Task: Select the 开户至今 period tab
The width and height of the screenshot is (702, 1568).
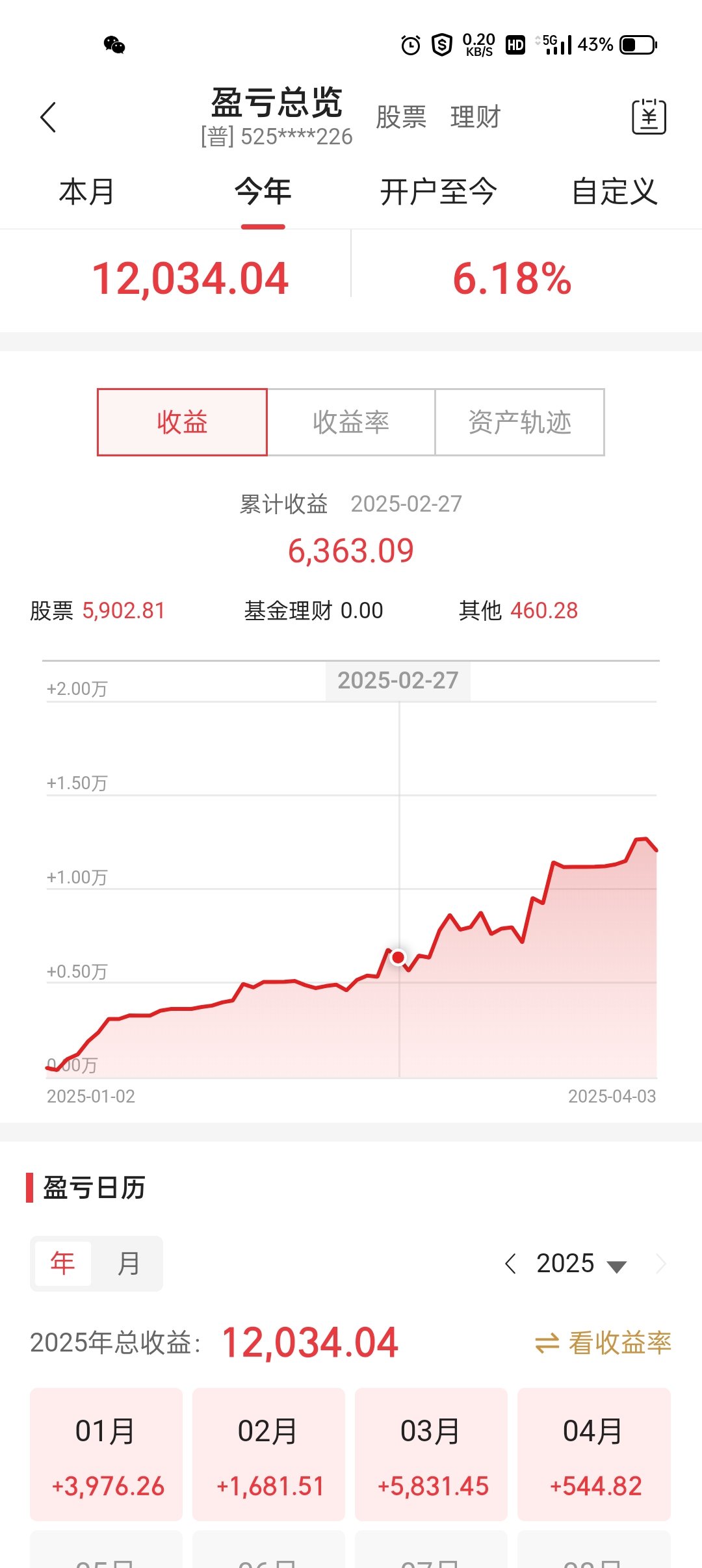Action: (x=439, y=192)
